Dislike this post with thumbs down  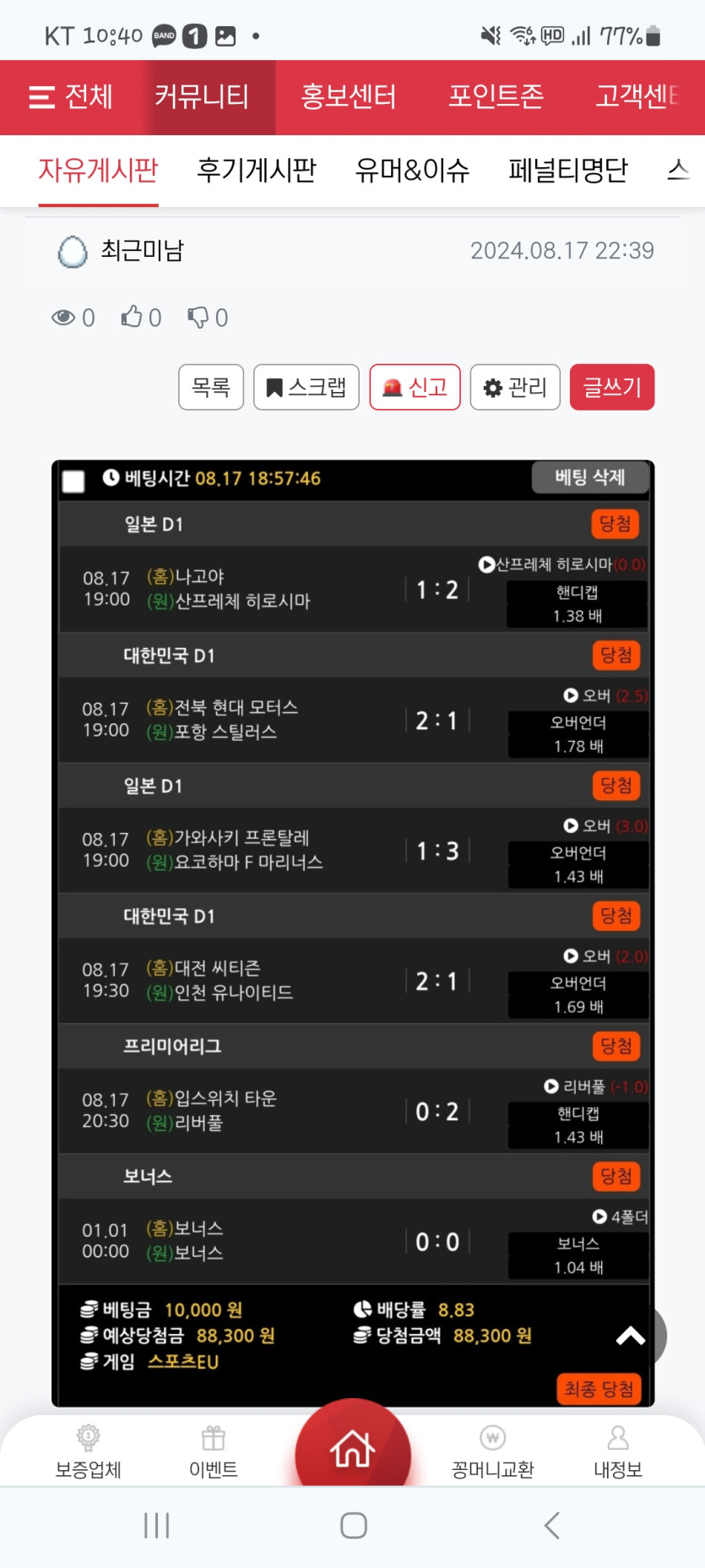click(208, 318)
